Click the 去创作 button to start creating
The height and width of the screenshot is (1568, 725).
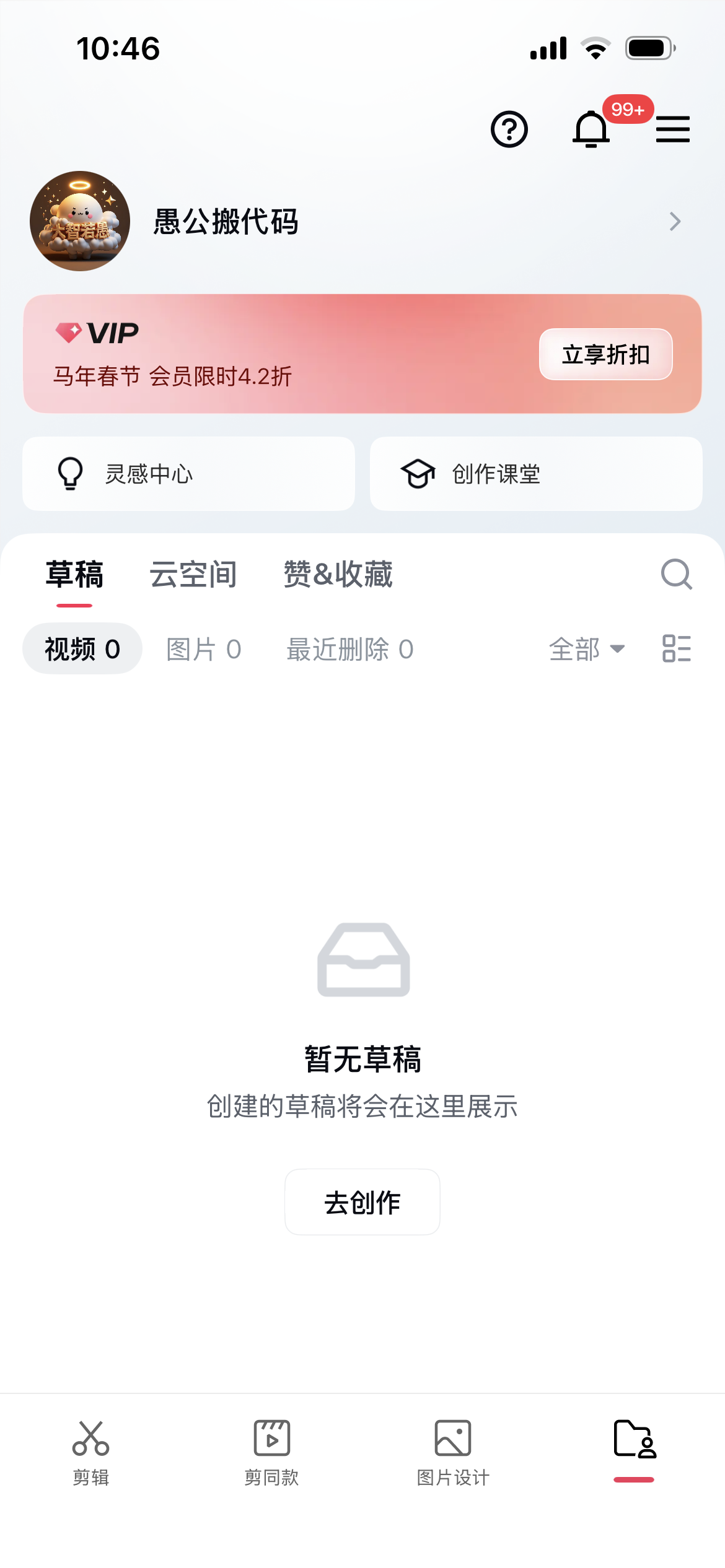[362, 1201]
